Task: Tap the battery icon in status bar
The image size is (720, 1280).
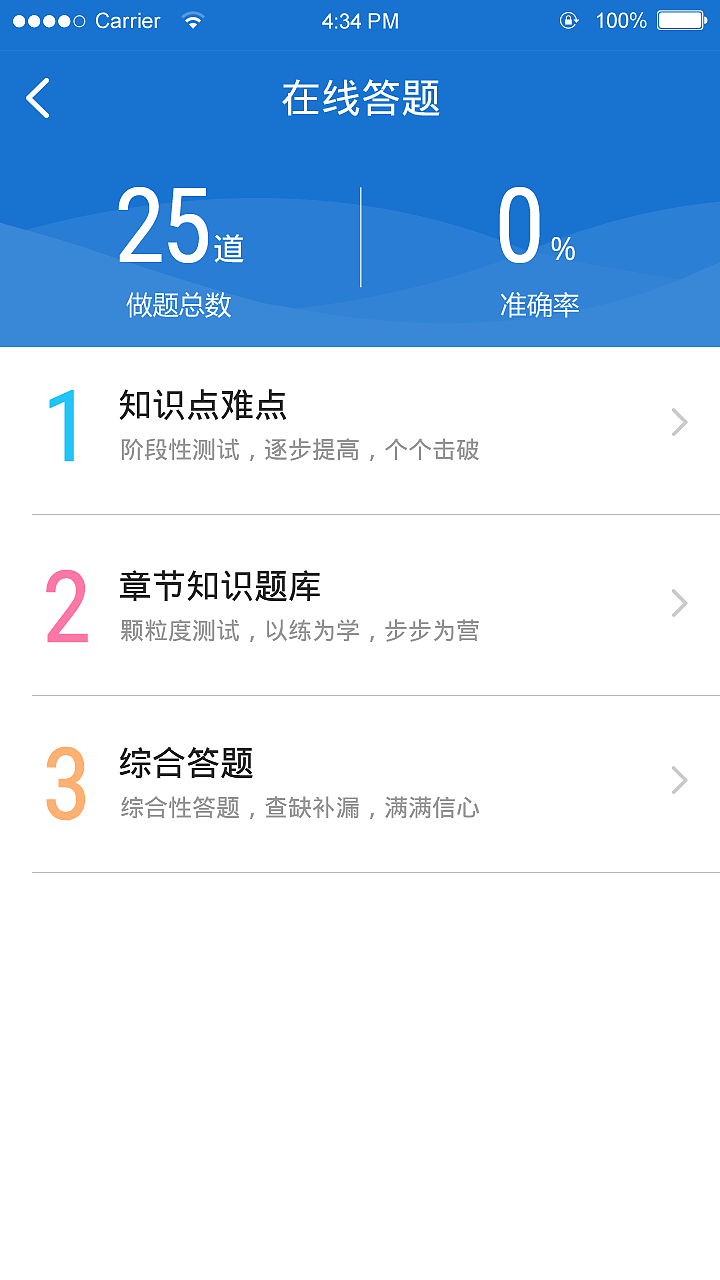Action: tap(683, 20)
